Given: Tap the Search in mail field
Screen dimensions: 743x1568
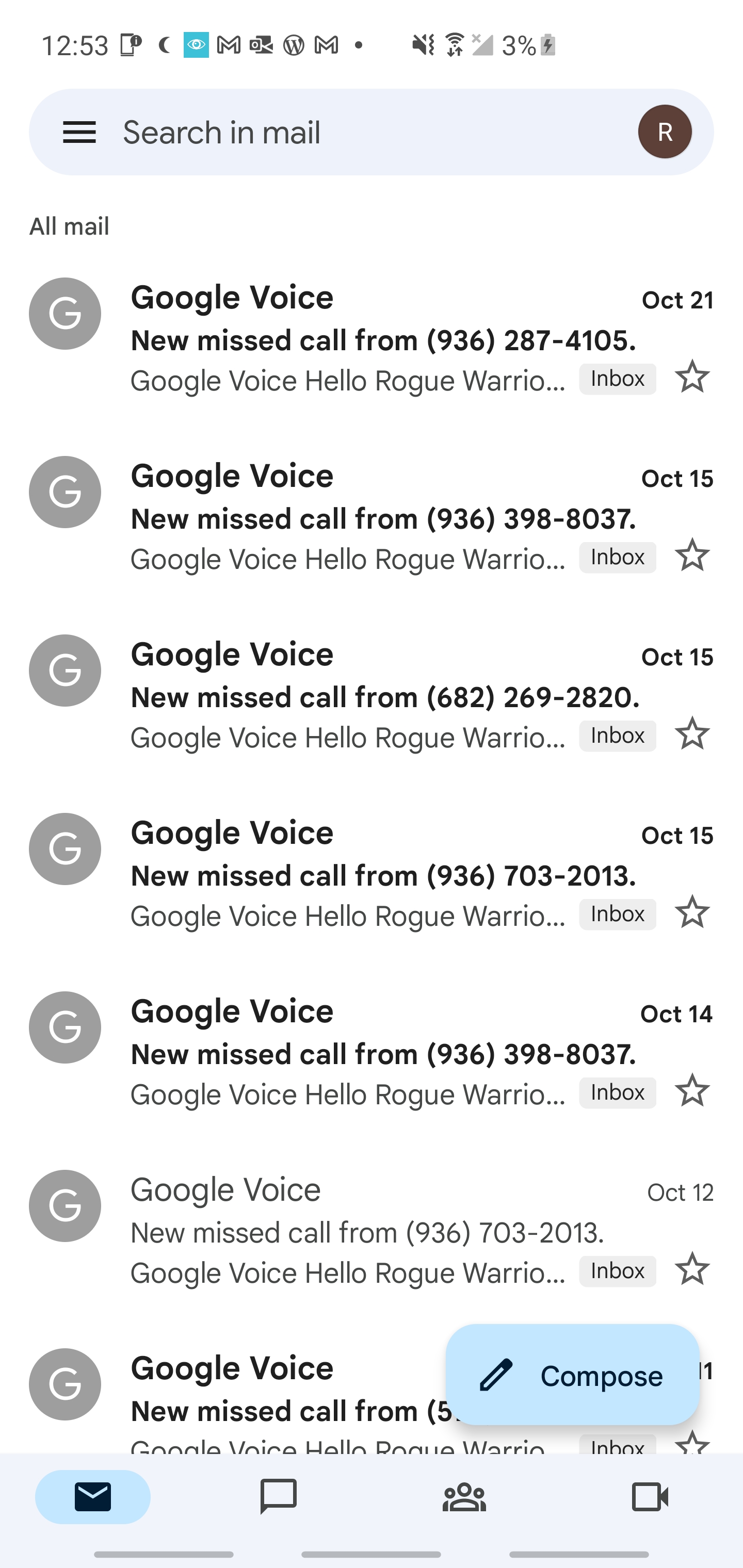Looking at the screenshot, I should click(x=365, y=132).
